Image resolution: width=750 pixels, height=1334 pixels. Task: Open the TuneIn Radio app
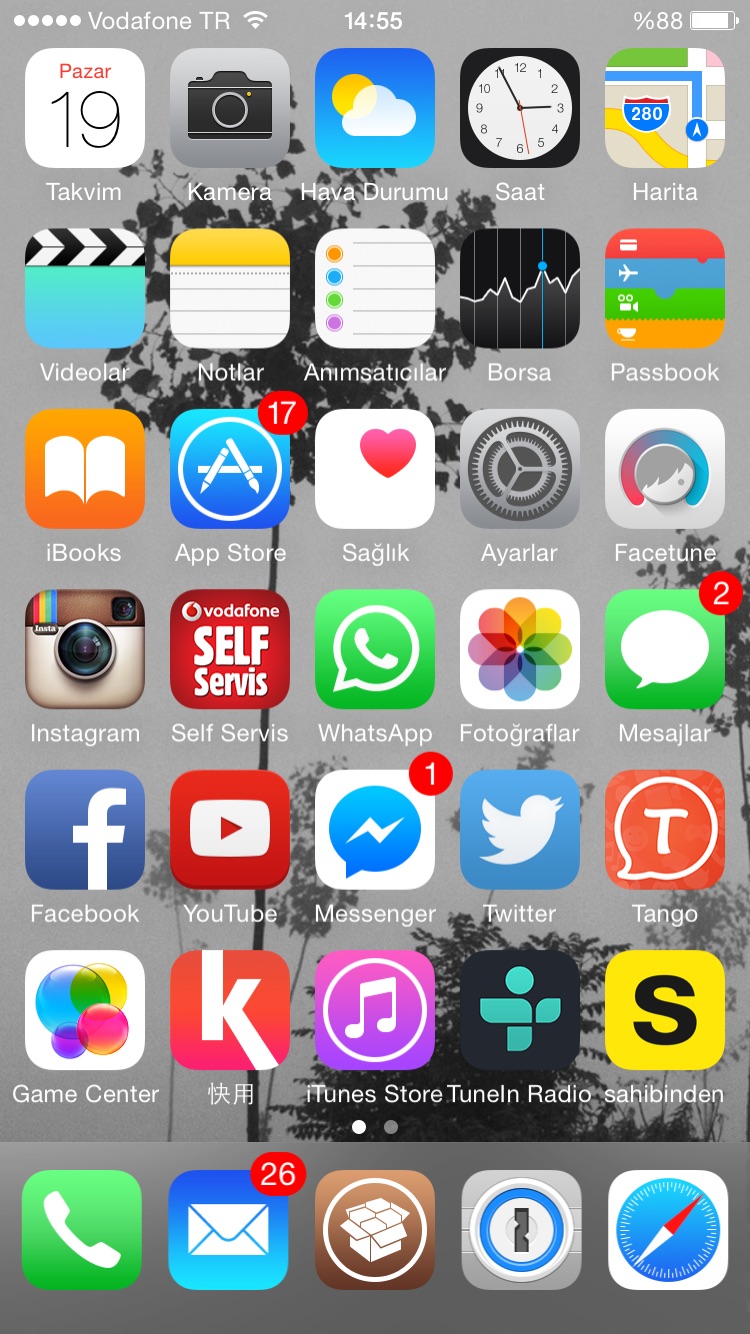coord(520,1010)
